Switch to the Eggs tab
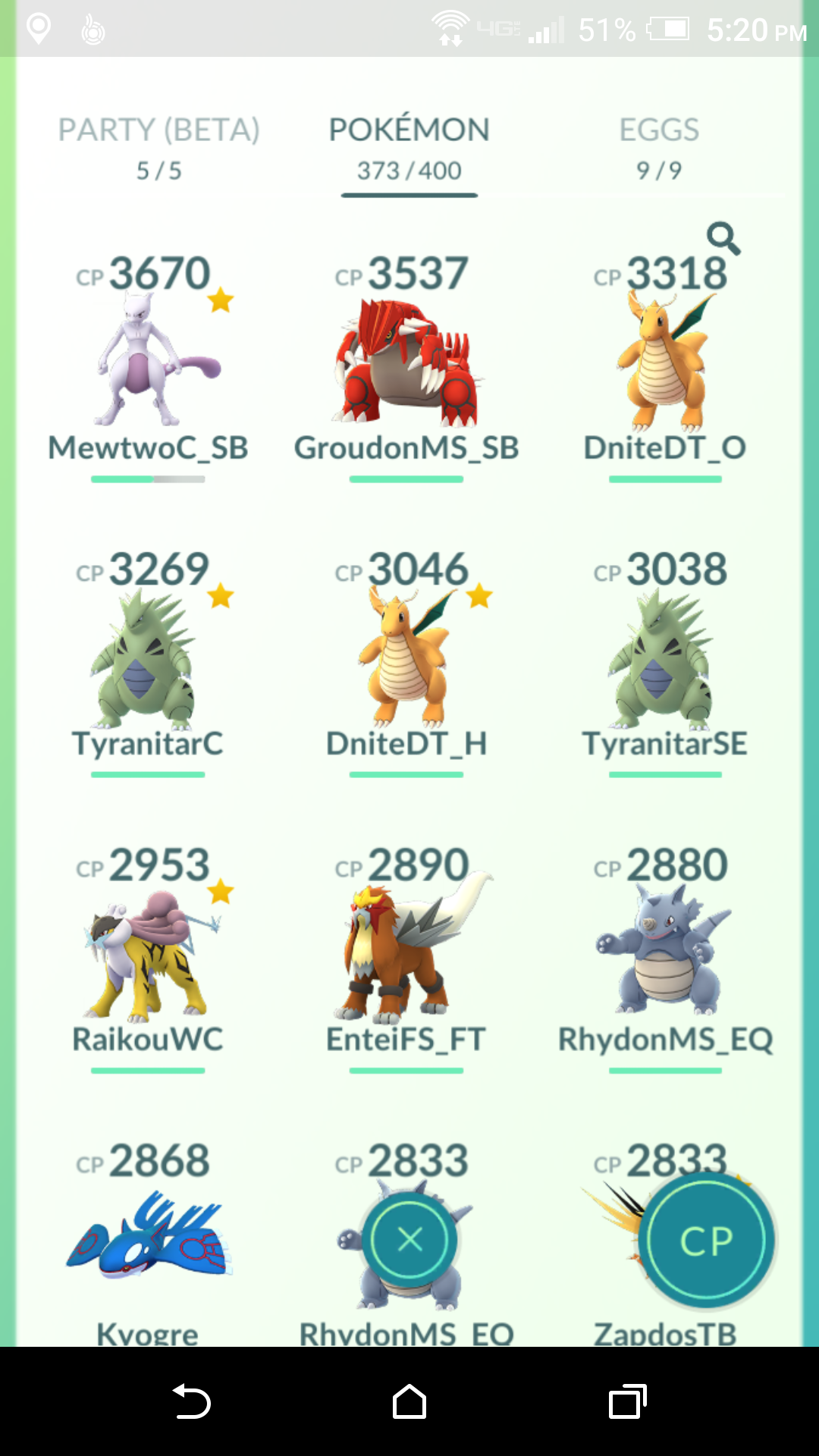This screenshot has height=1456, width=819. pos(659,149)
